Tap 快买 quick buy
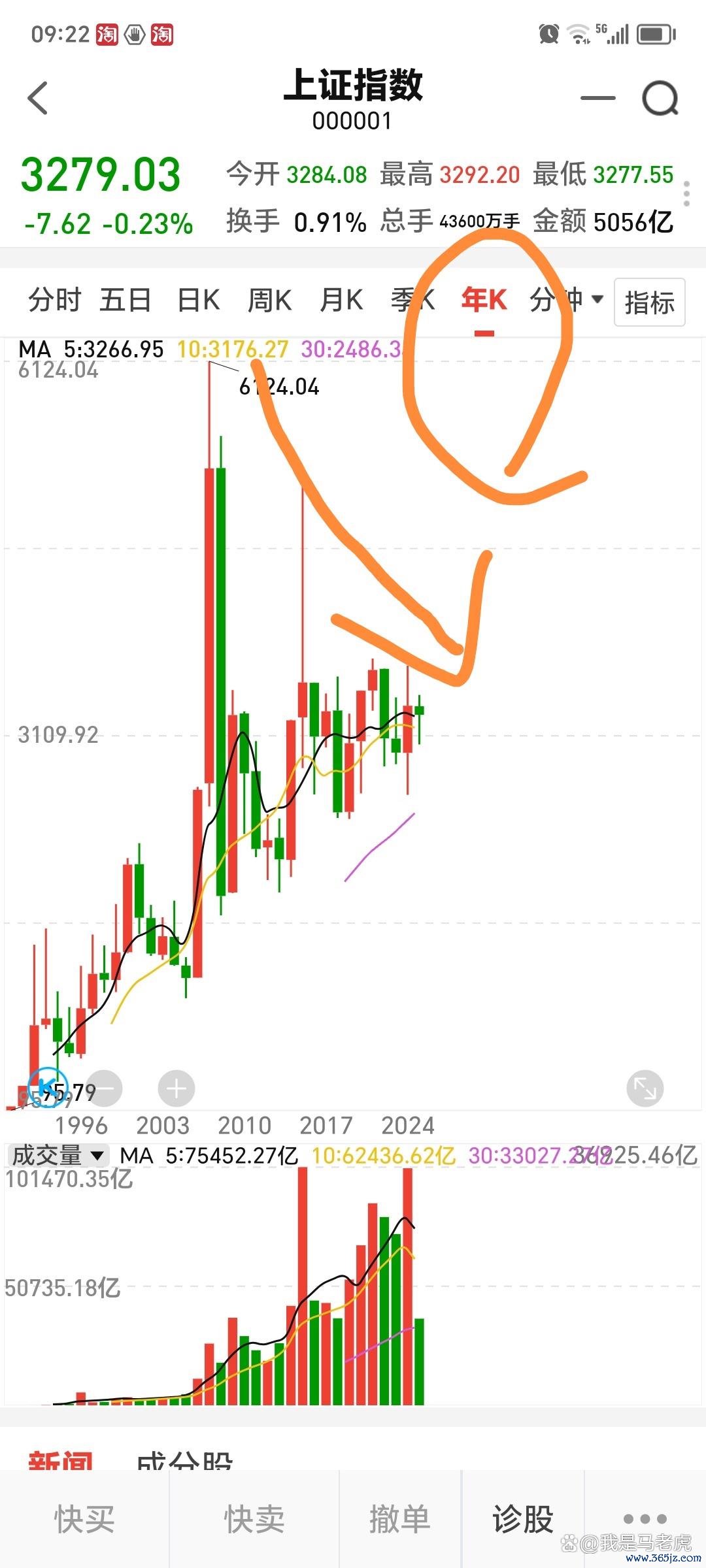Screen dimensions: 706x1568 [x=85, y=1519]
